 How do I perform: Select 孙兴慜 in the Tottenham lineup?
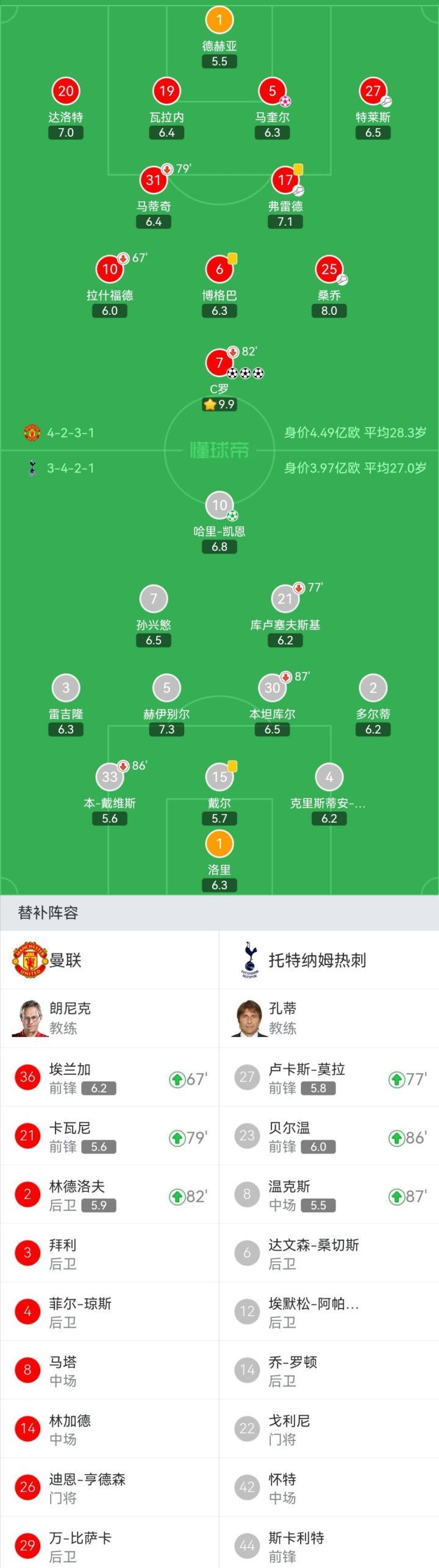pos(154,599)
